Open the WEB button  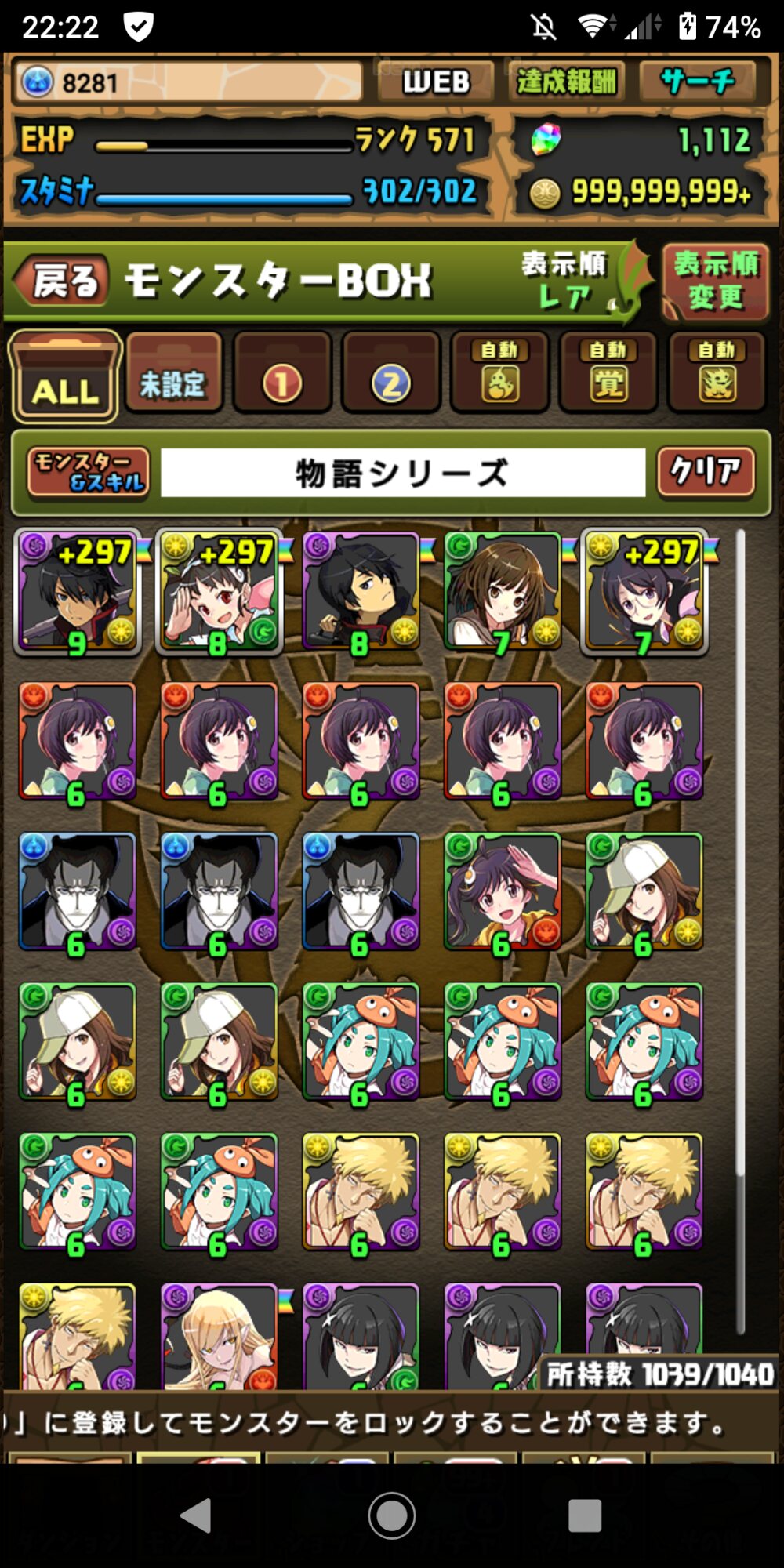(436, 82)
